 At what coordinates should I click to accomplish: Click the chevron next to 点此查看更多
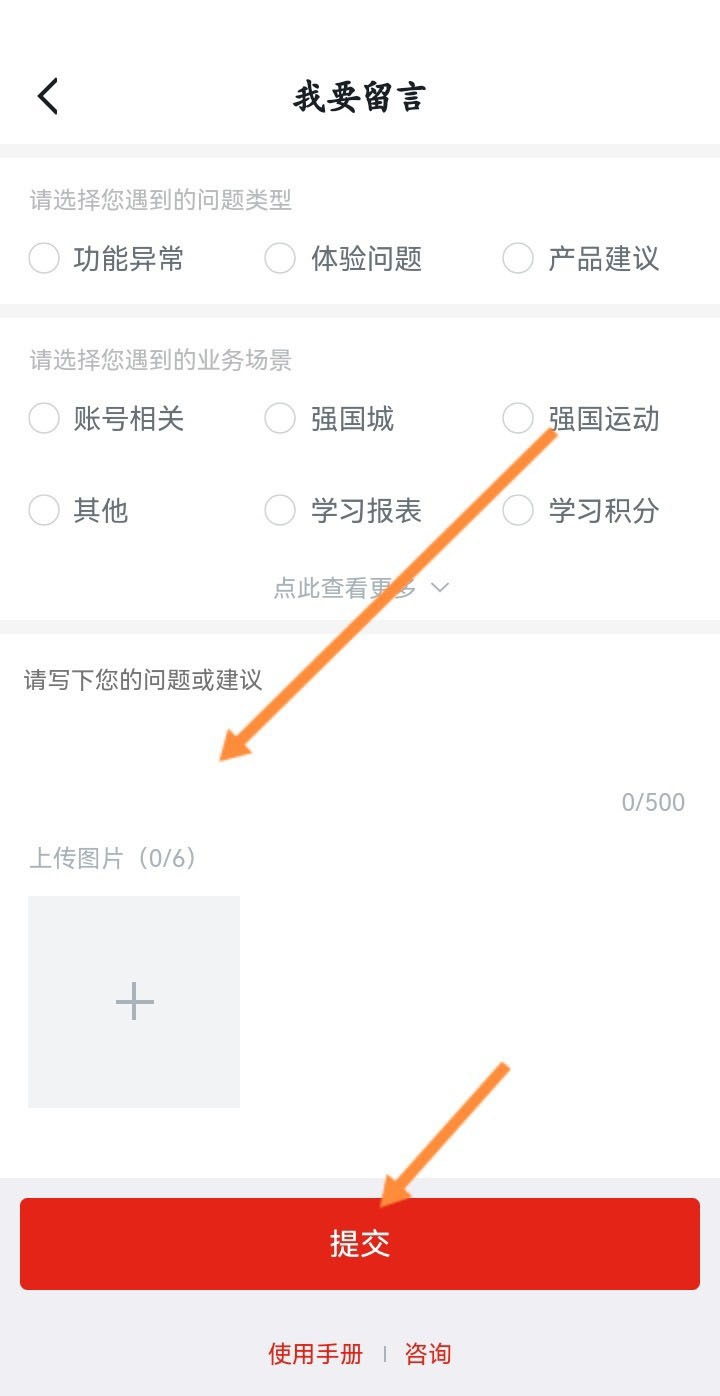pos(437,589)
